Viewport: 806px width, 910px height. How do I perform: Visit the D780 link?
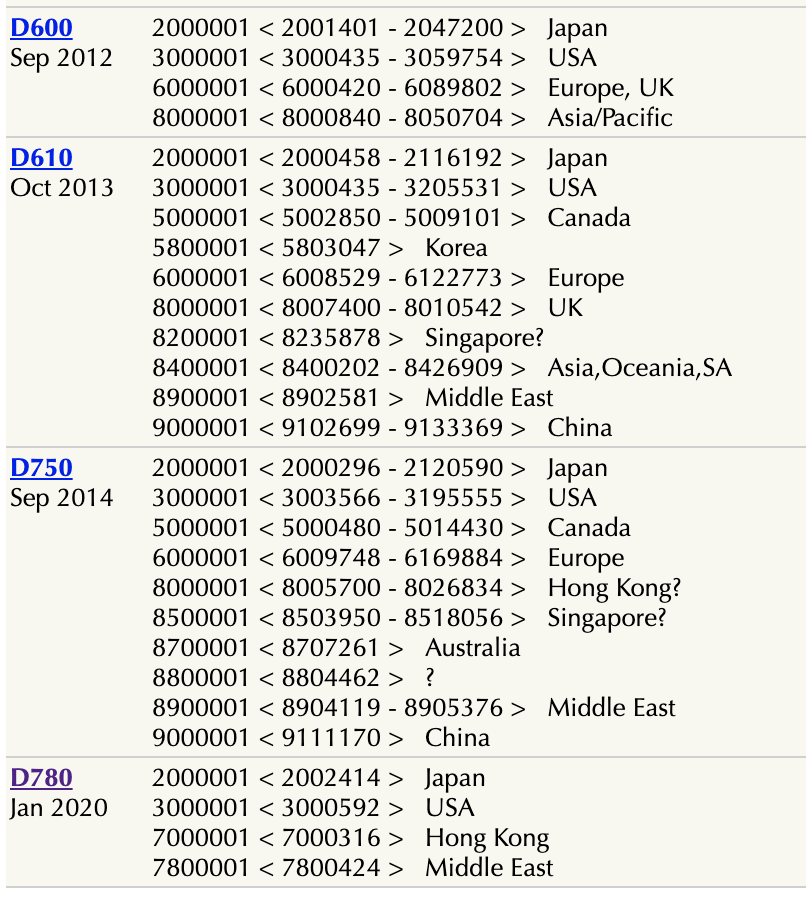click(x=41, y=777)
